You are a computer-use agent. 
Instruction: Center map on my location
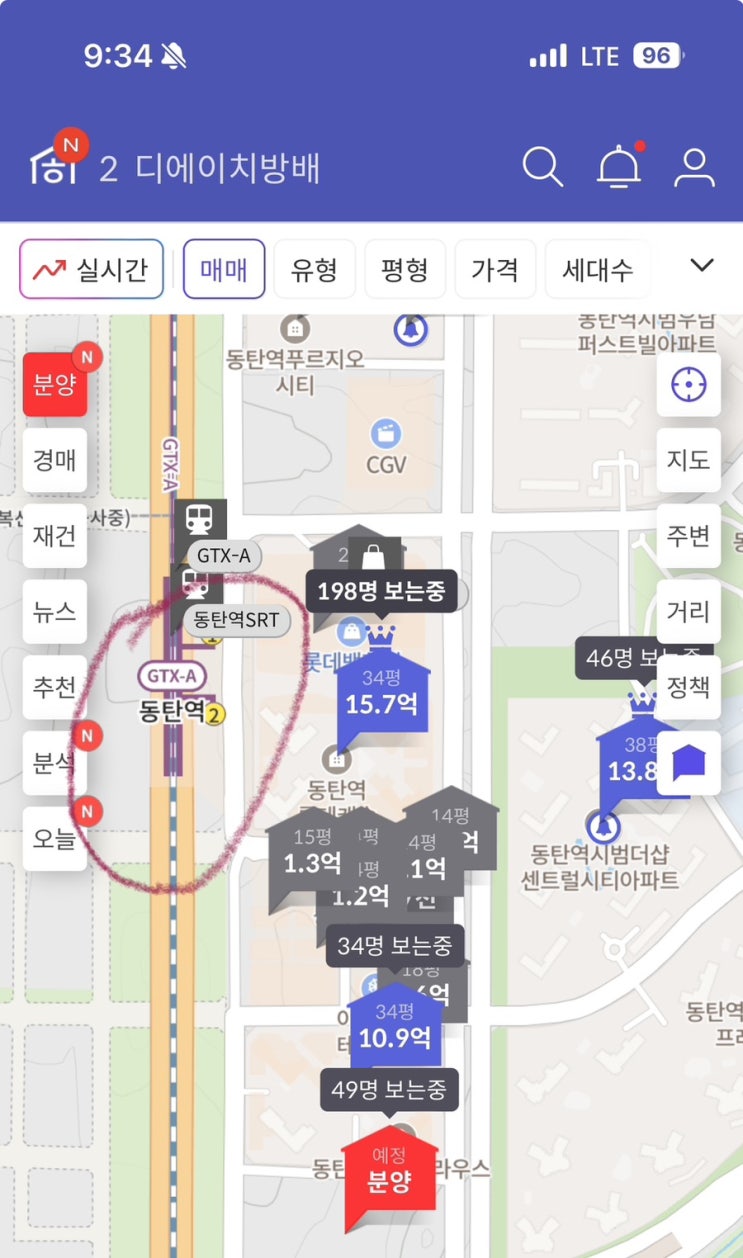coord(689,384)
